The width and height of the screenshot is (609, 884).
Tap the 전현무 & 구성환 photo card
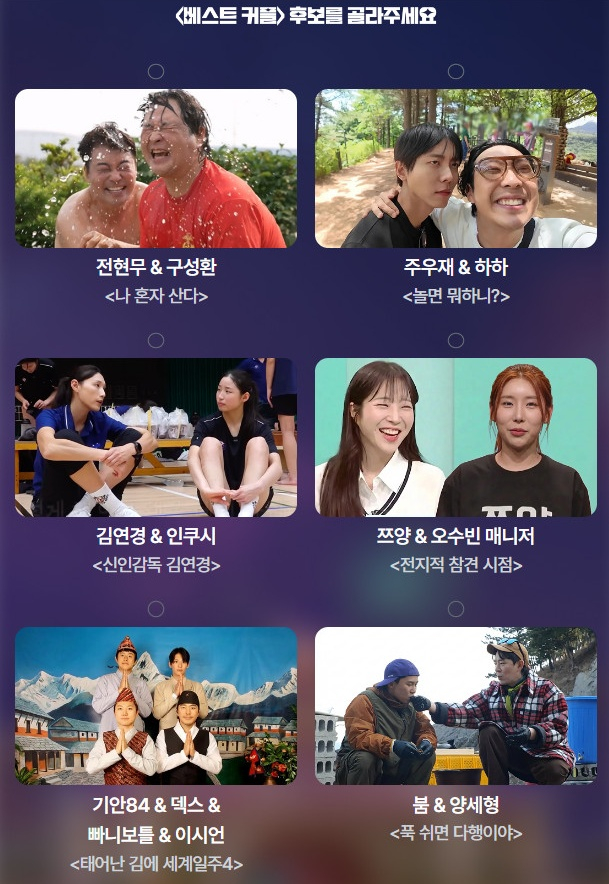(x=156, y=168)
